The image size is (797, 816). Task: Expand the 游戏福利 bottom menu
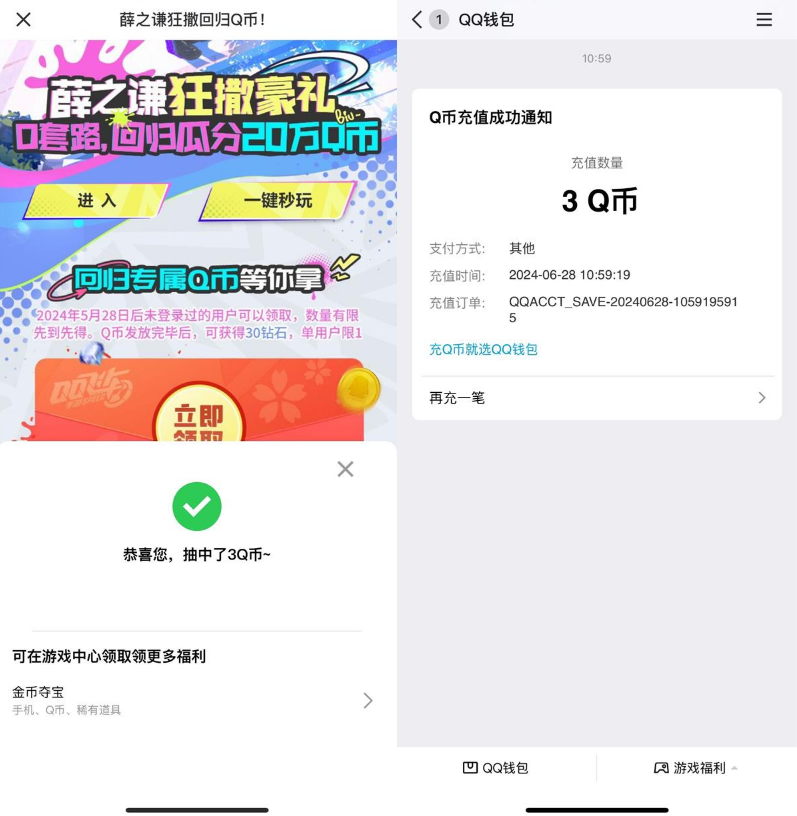pyautogui.click(x=698, y=768)
